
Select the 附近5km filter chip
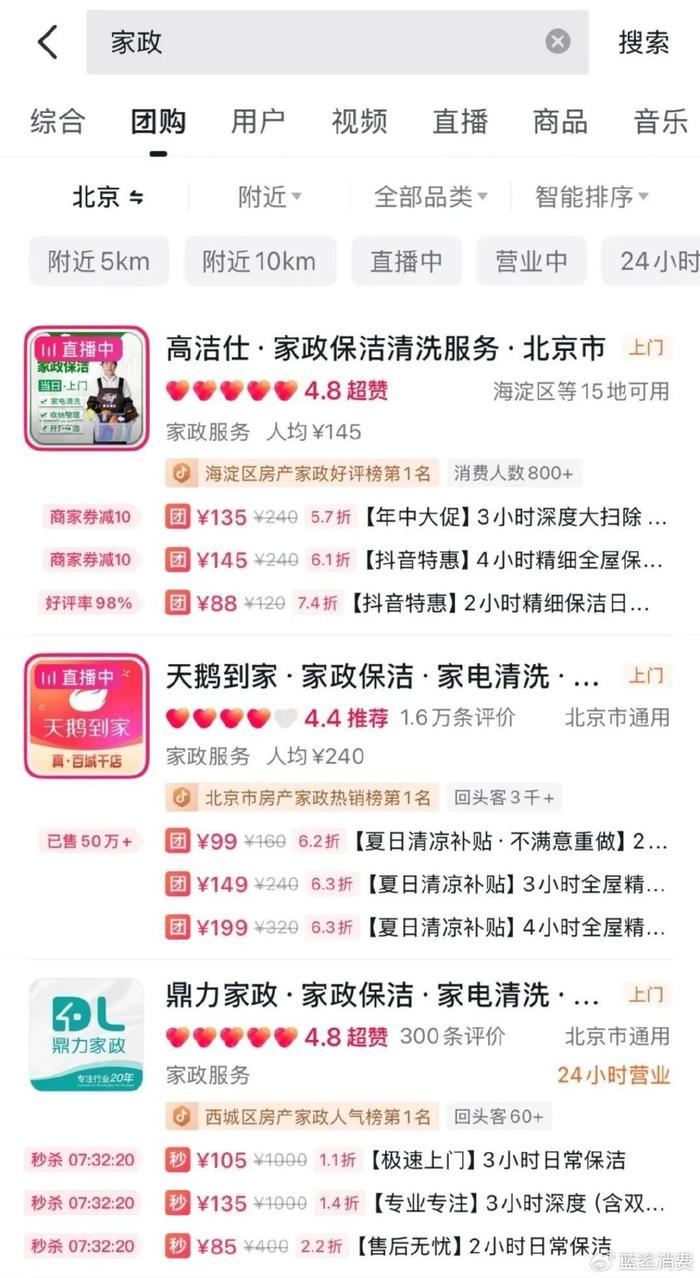[99, 262]
